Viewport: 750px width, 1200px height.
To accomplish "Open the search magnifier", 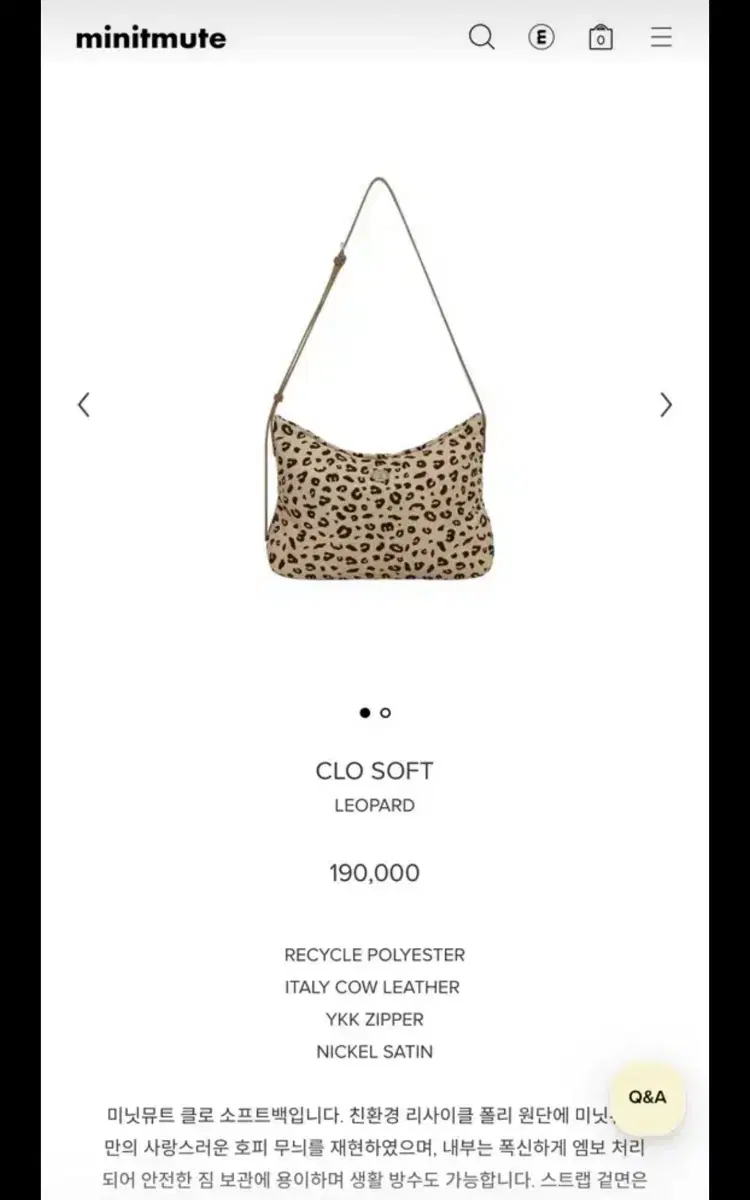I will coord(483,37).
